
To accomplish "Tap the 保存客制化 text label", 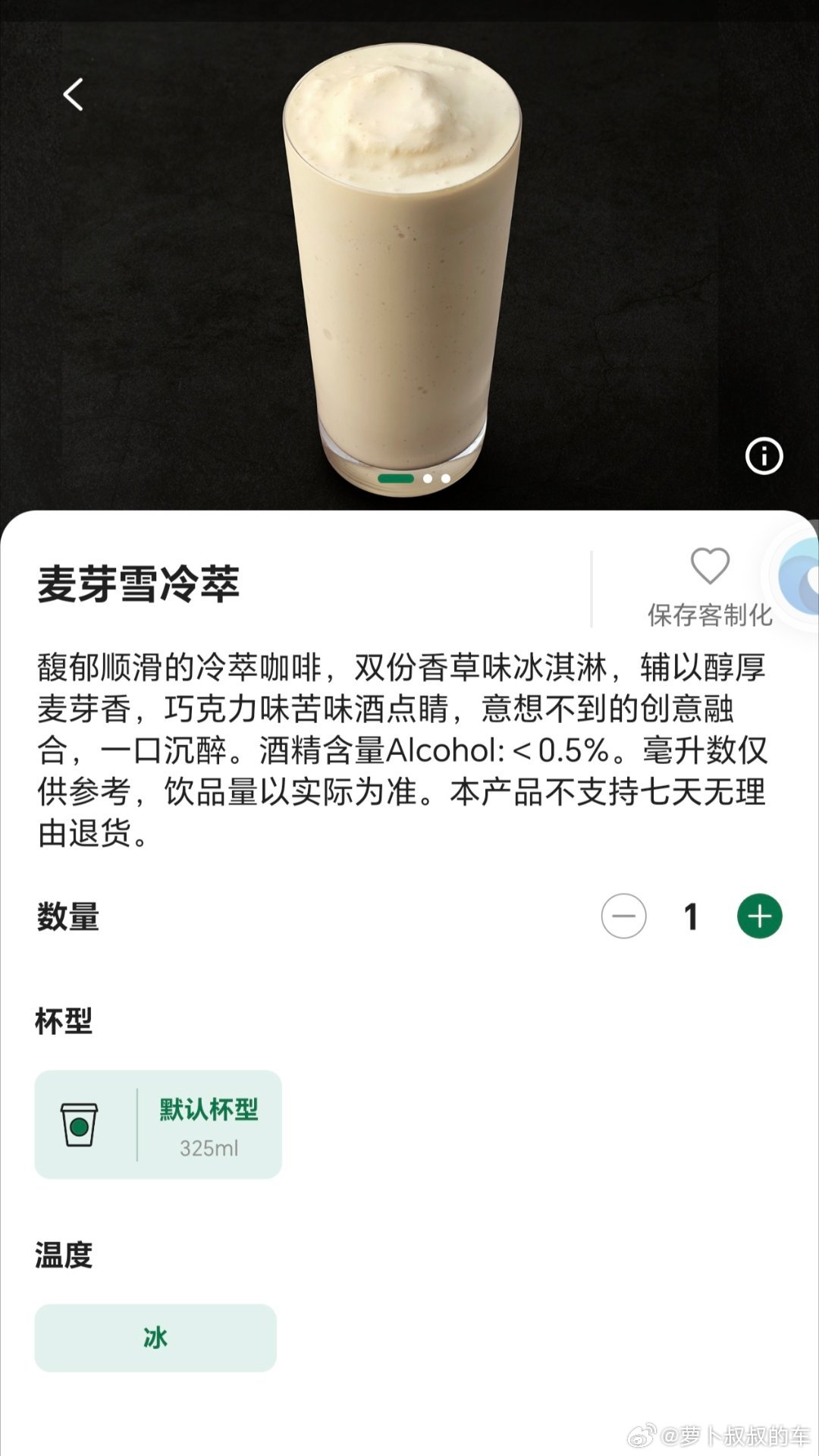I will click(x=710, y=616).
